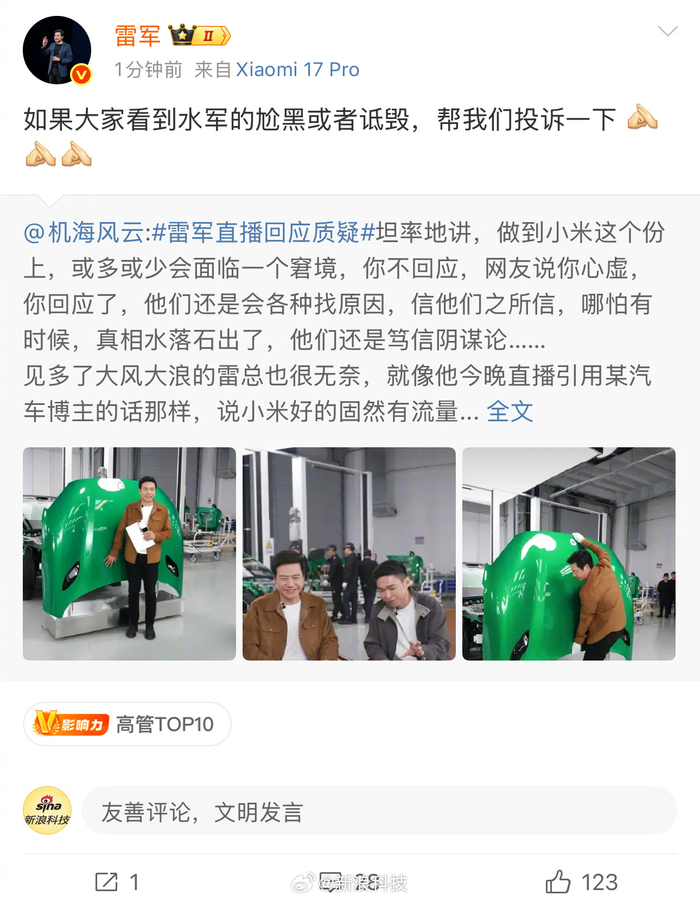Open the Xiaomi 17 Pro source link
Viewport: 700px width, 900px height.
click(297, 70)
